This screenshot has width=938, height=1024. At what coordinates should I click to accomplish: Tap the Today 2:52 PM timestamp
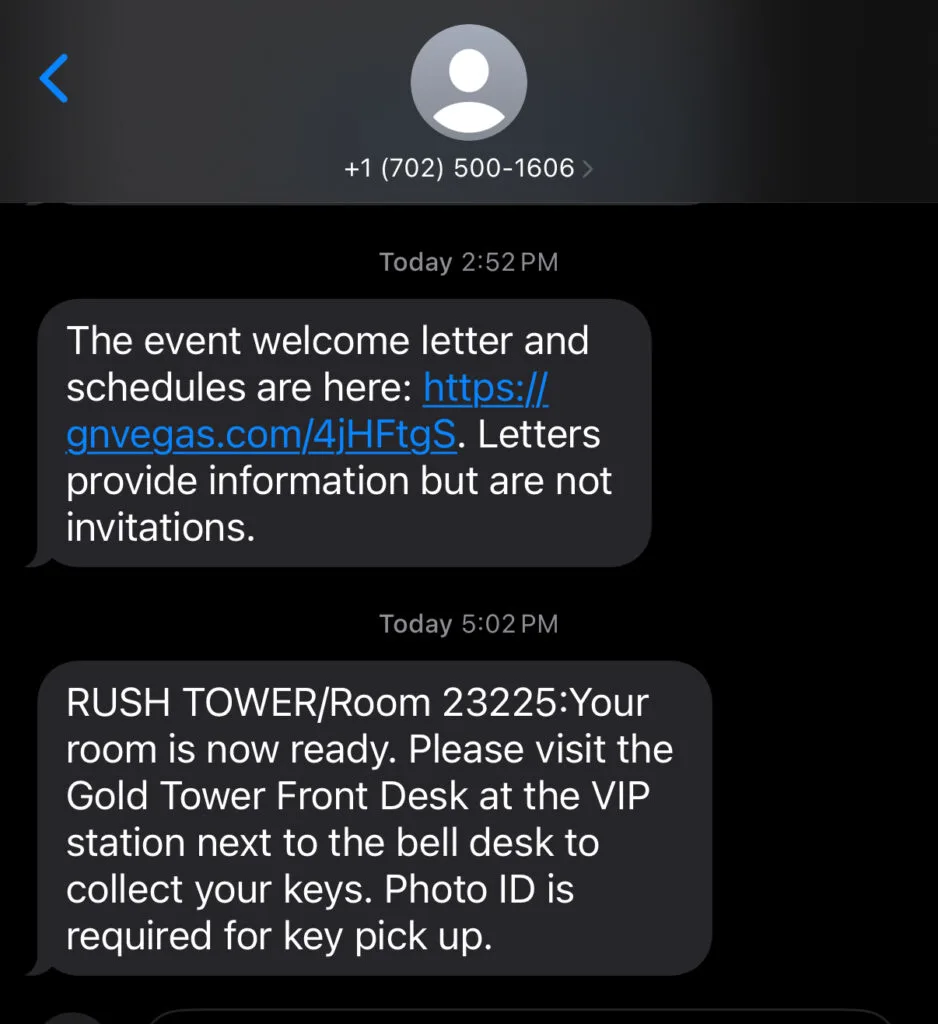pos(468,262)
